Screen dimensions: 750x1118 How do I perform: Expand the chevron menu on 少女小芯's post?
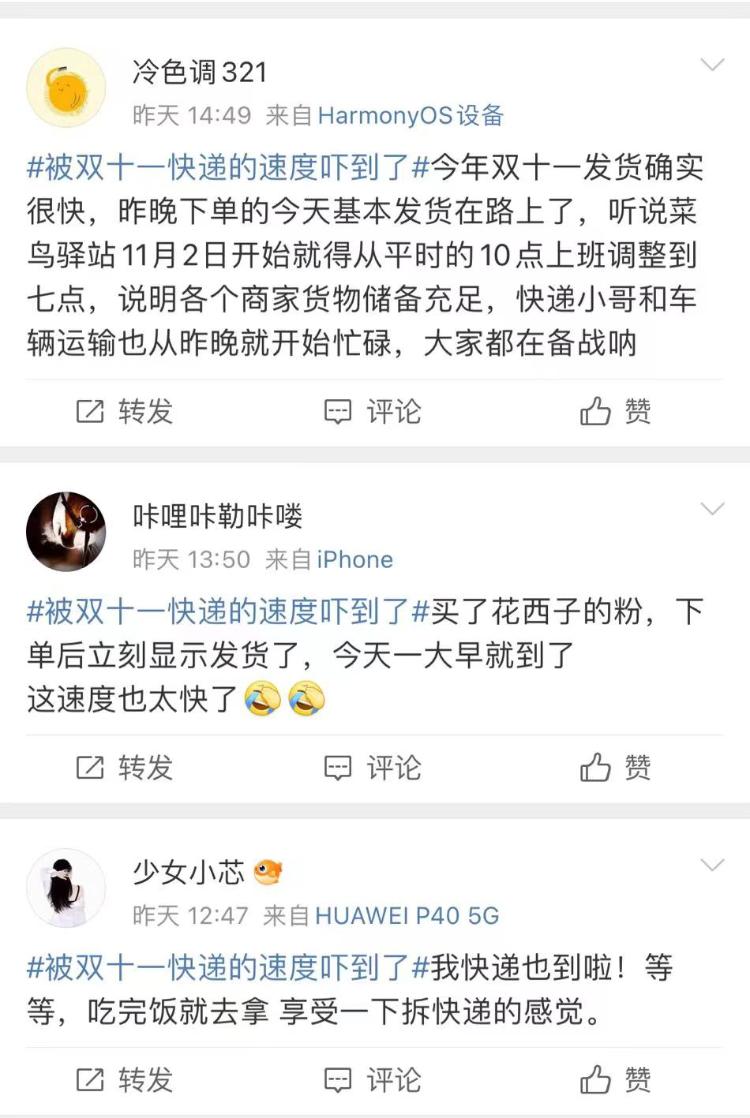[712, 866]
